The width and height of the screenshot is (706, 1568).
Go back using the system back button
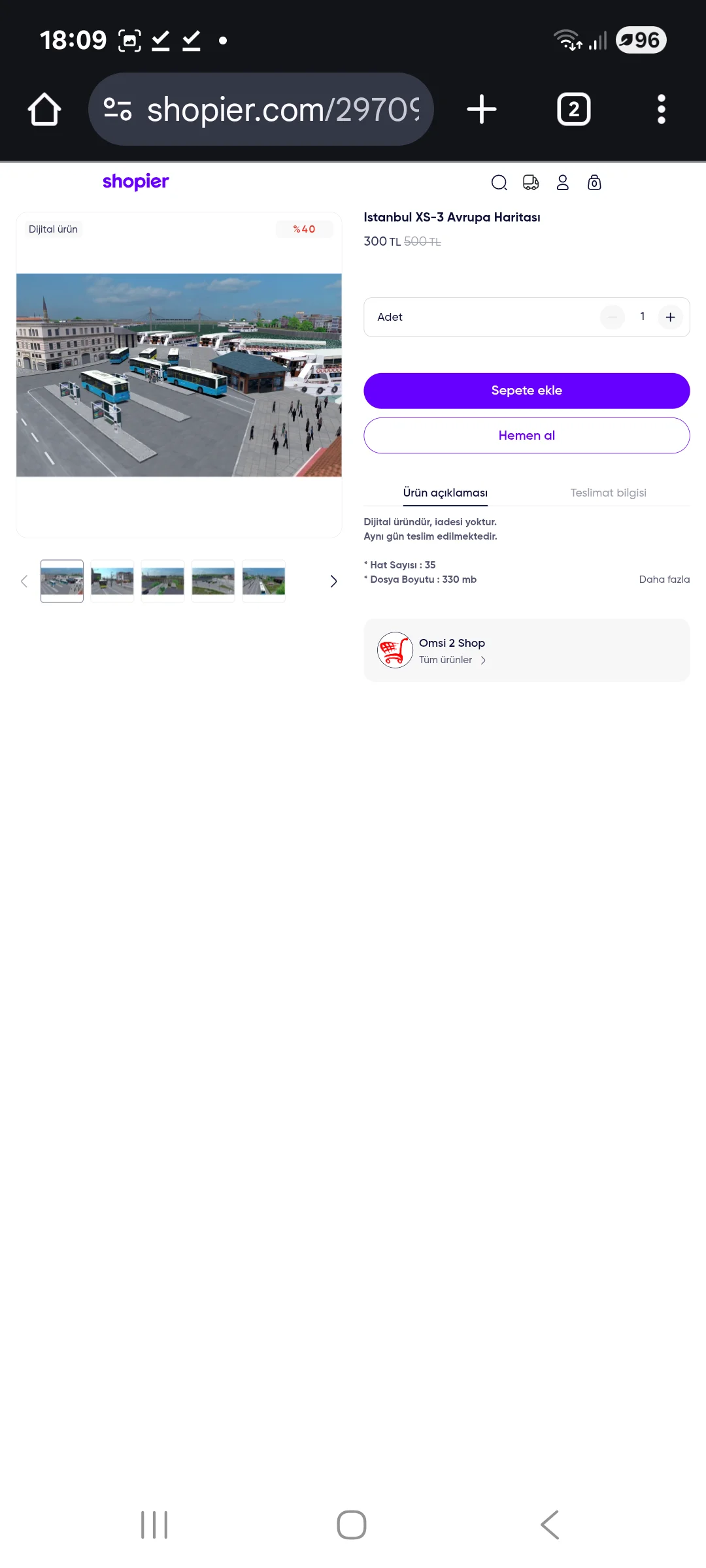pyautogui.click(x=550, y=1525)
